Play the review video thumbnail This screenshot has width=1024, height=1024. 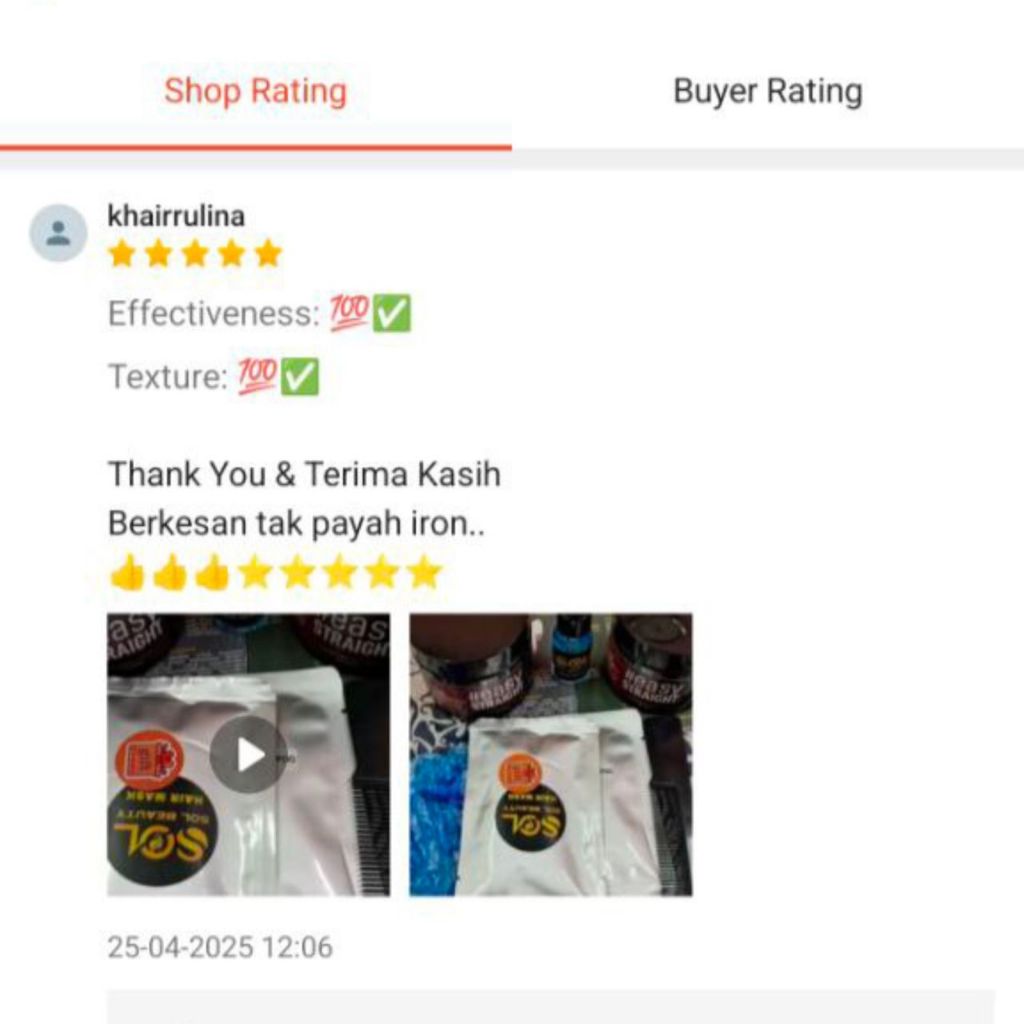(x=249, y=754)
